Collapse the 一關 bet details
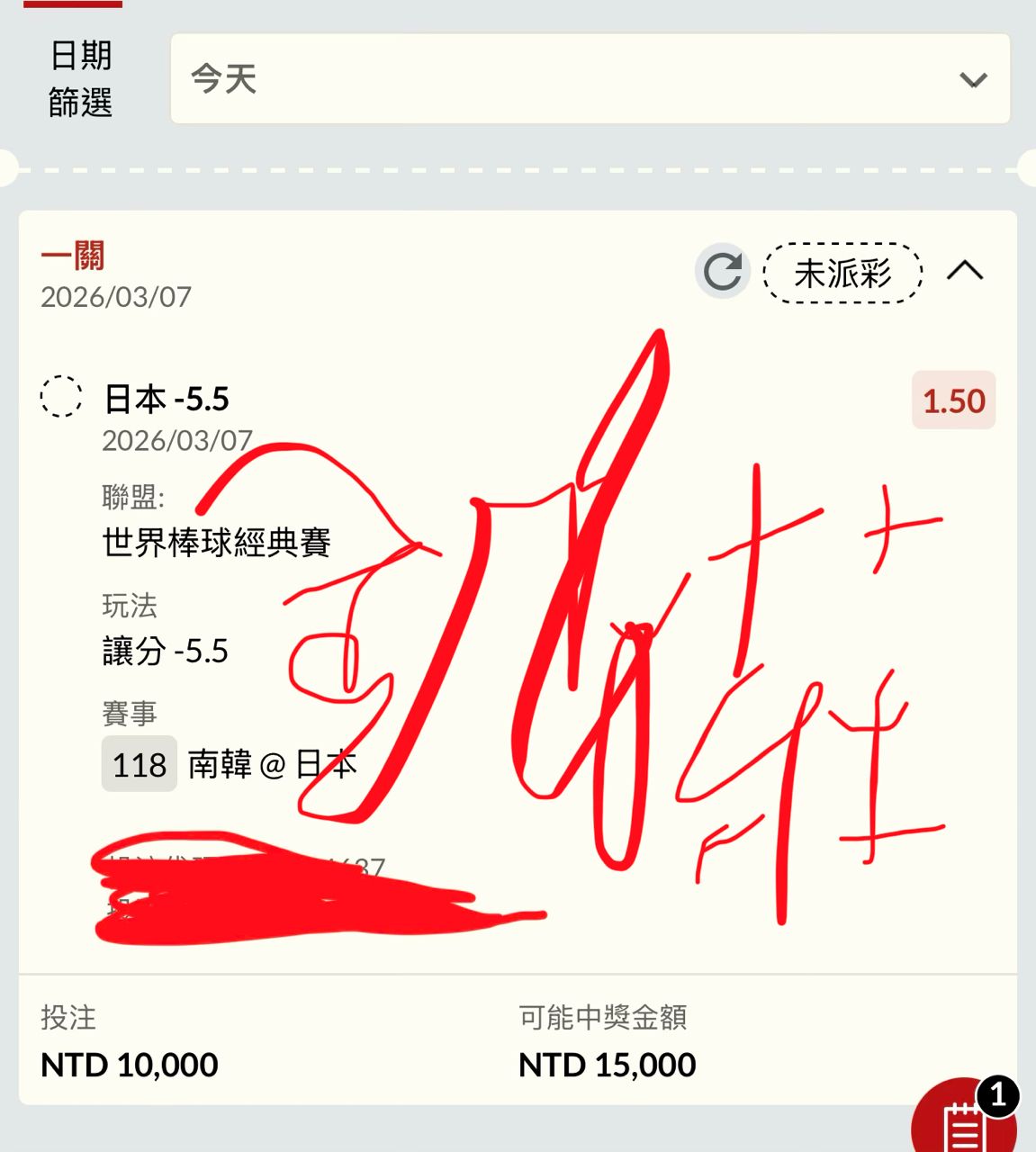This screenshot has height=1152, width=1036. point(965,271)
